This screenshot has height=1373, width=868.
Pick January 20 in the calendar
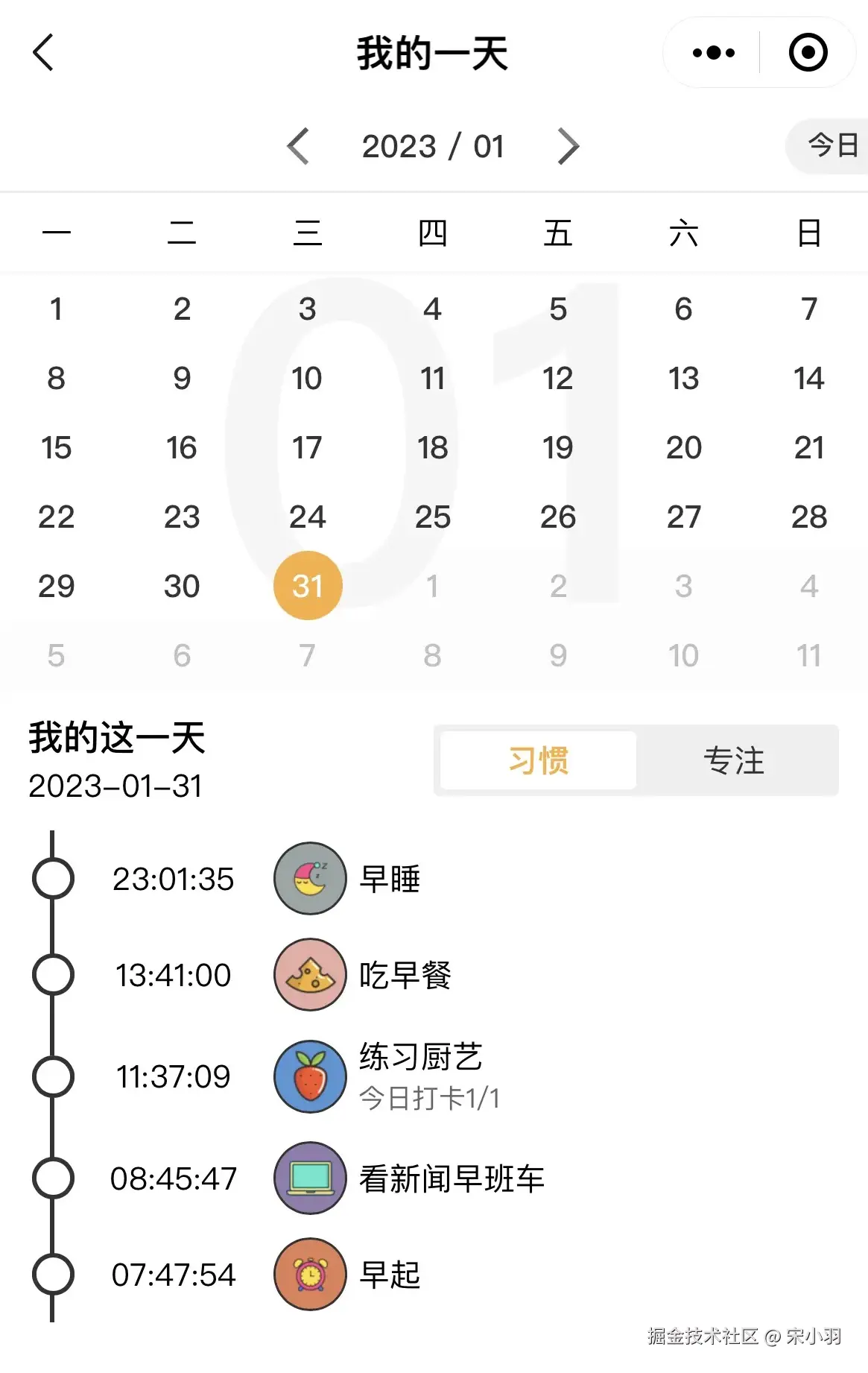683,448
